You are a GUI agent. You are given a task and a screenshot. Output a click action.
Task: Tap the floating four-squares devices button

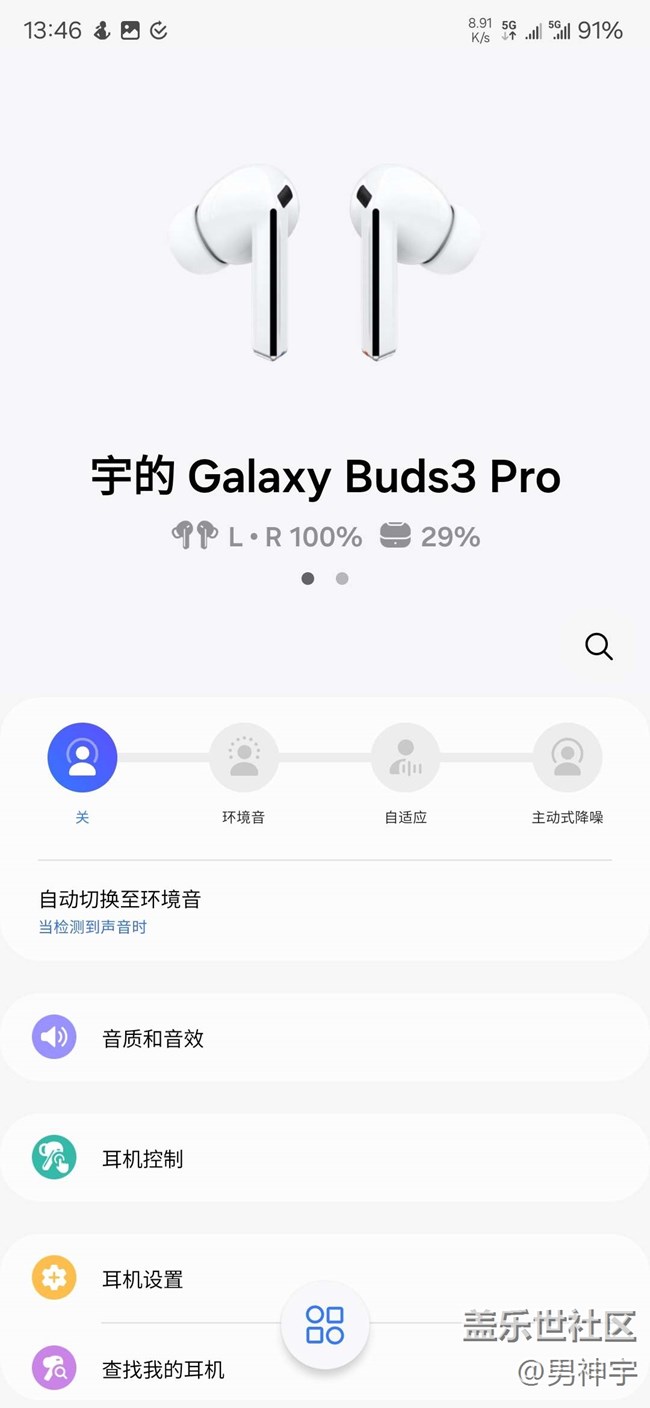pyautogui.click(x=325, y=1325)
